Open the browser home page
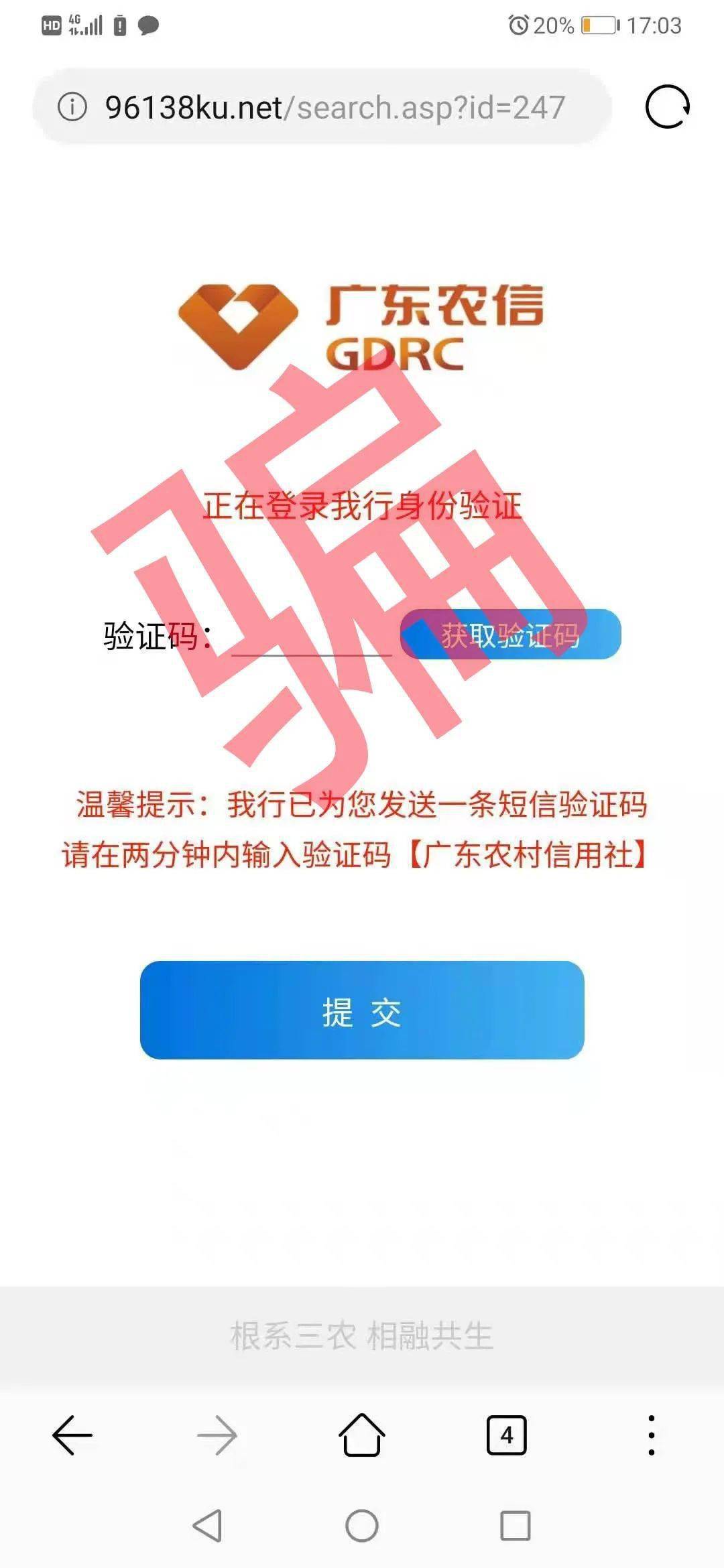The width and height of the screenshot is (724, 1568). point(362,1435)
